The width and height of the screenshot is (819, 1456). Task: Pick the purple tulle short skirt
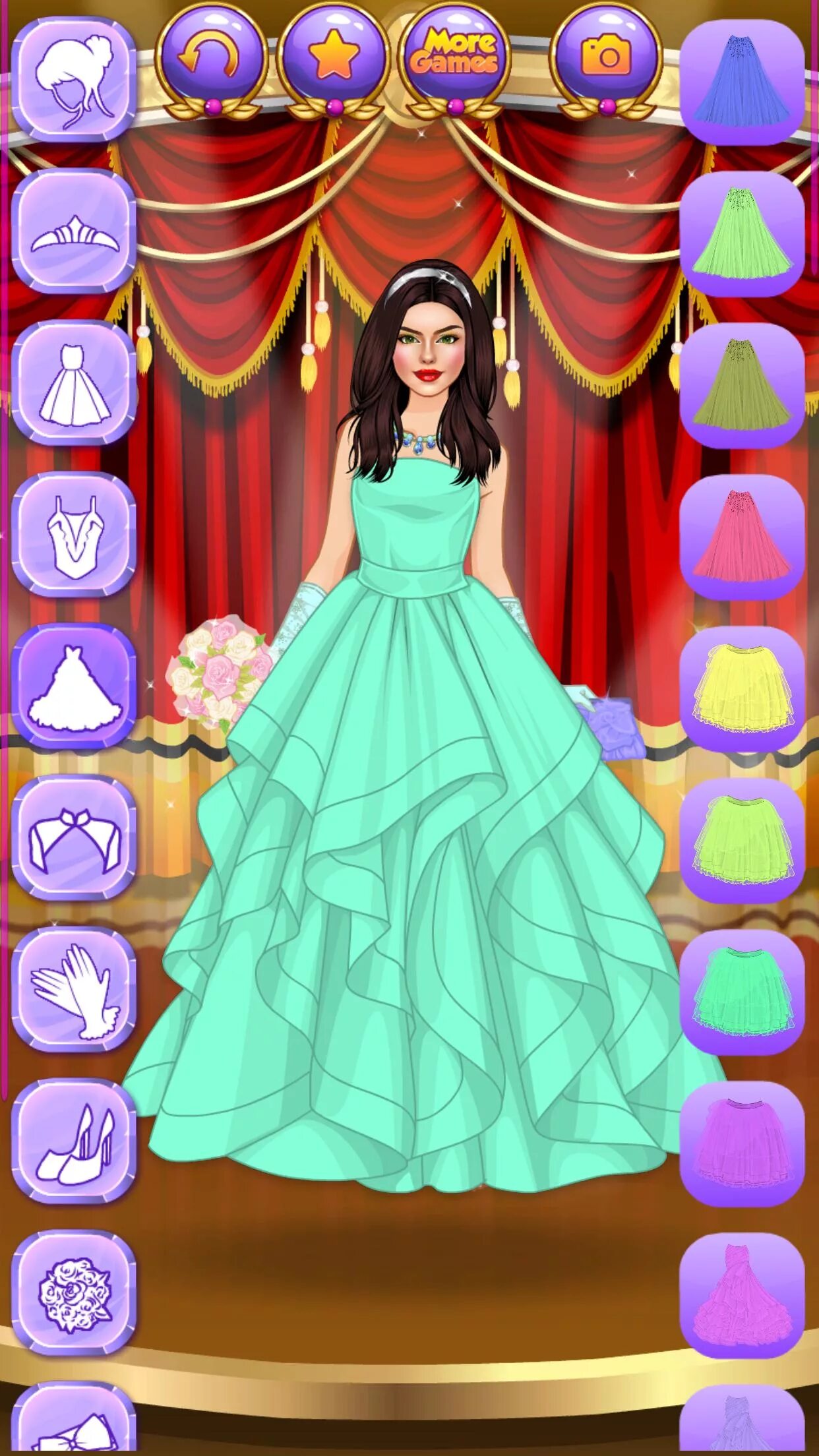coord(742,1143)
